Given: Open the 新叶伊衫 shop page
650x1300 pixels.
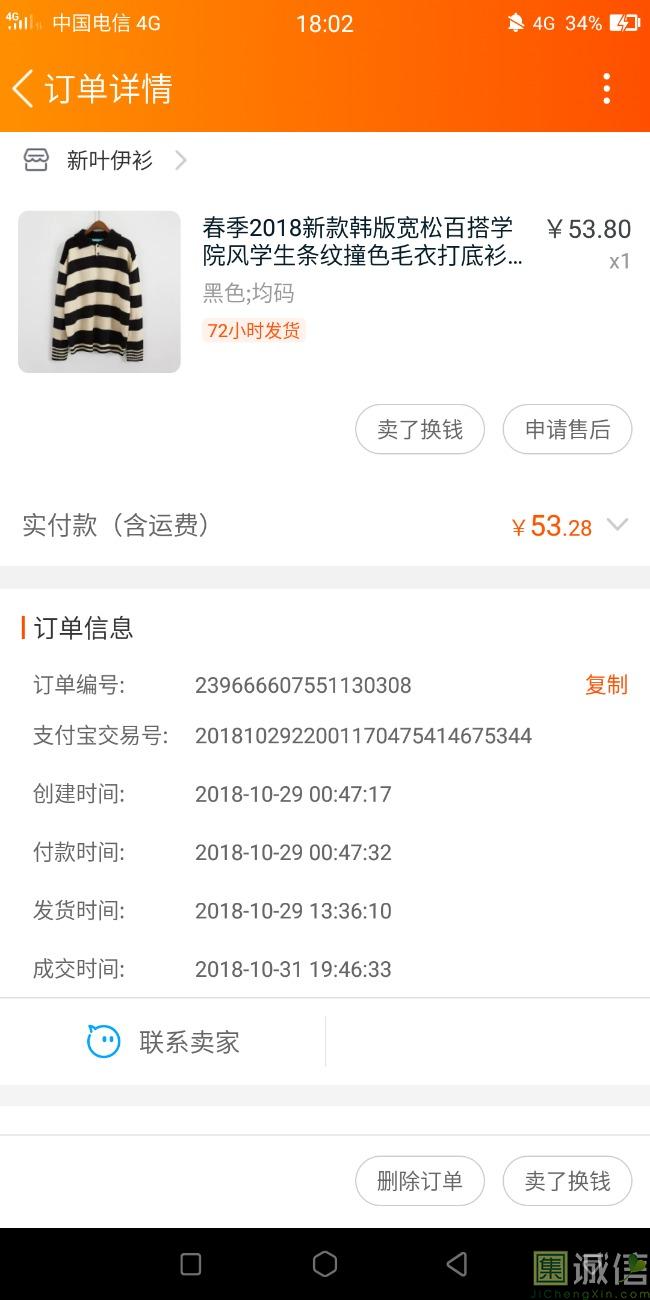Looking at the screenshot, I should coord(108,160).
